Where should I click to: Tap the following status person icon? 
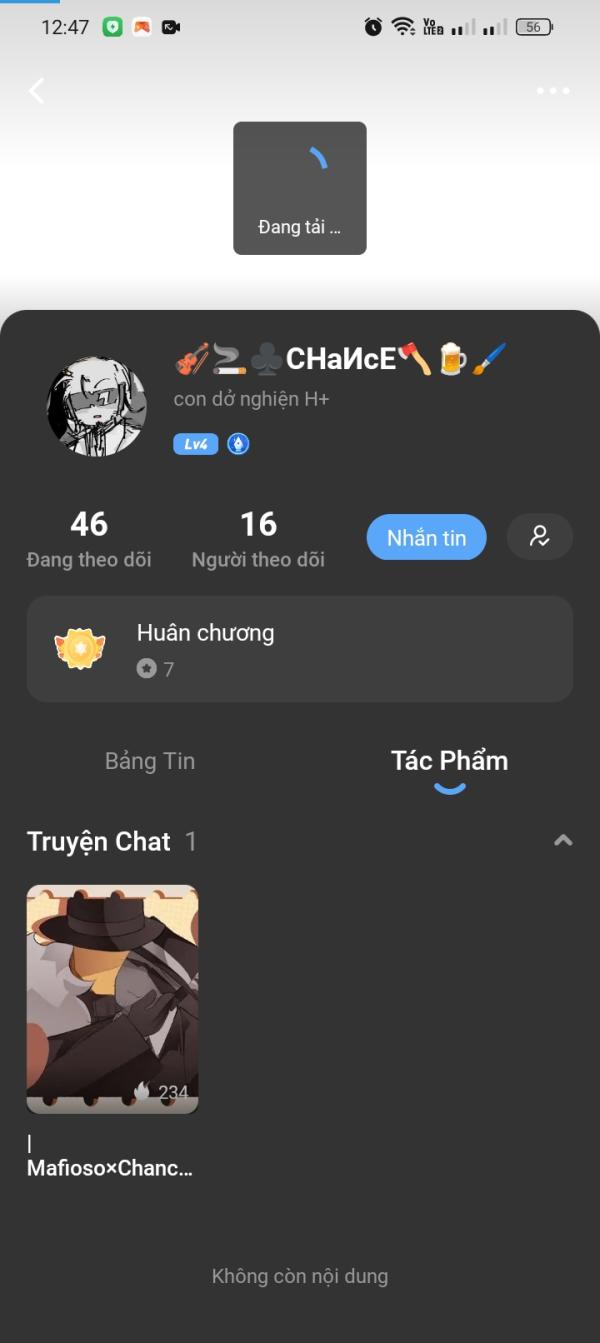540,537
